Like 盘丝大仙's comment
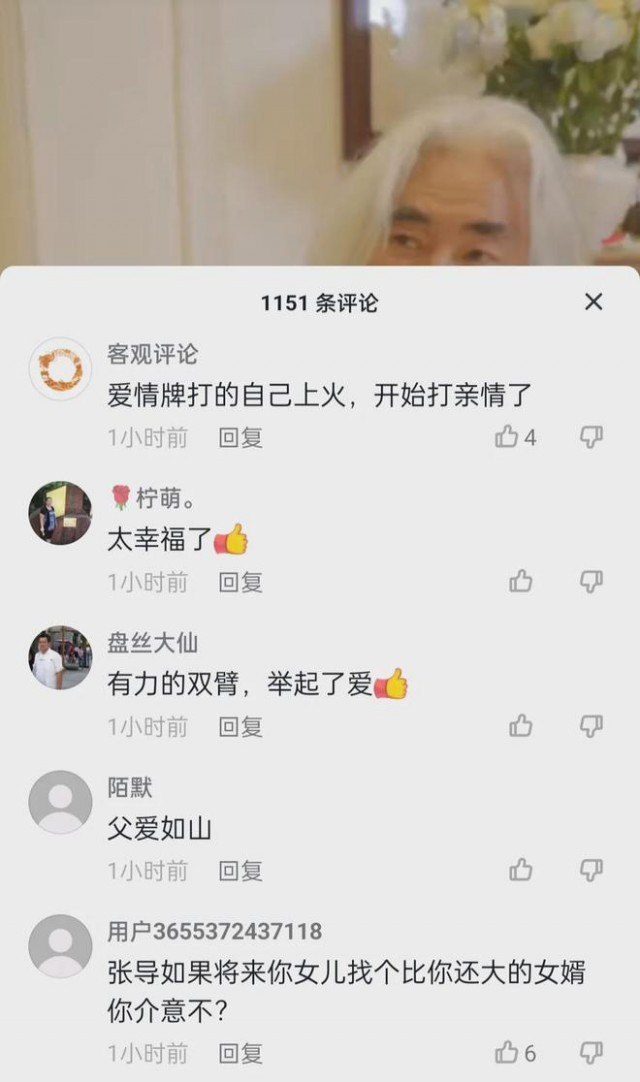The image size is (640, 1082). click(520, 726)
